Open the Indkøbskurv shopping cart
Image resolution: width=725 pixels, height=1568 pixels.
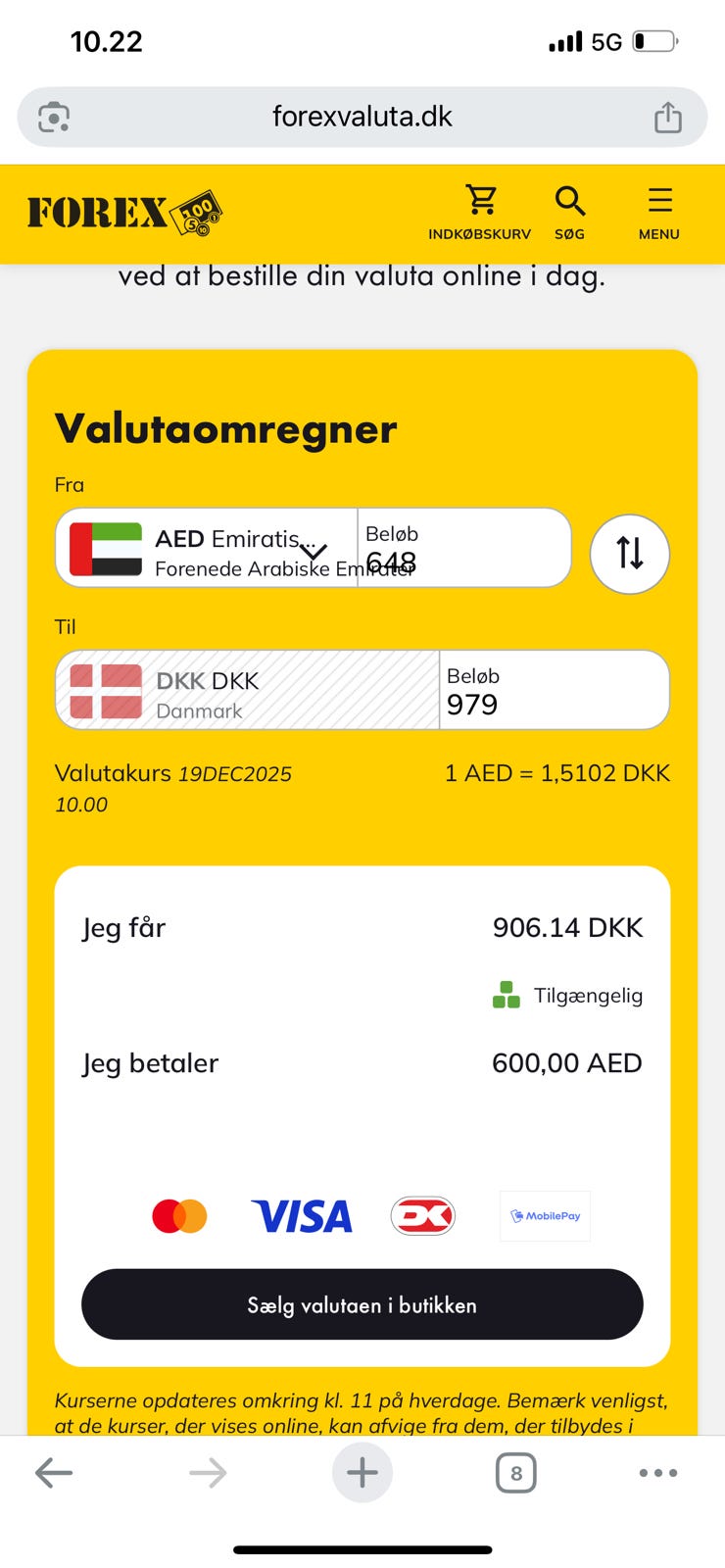click(480, 213)
